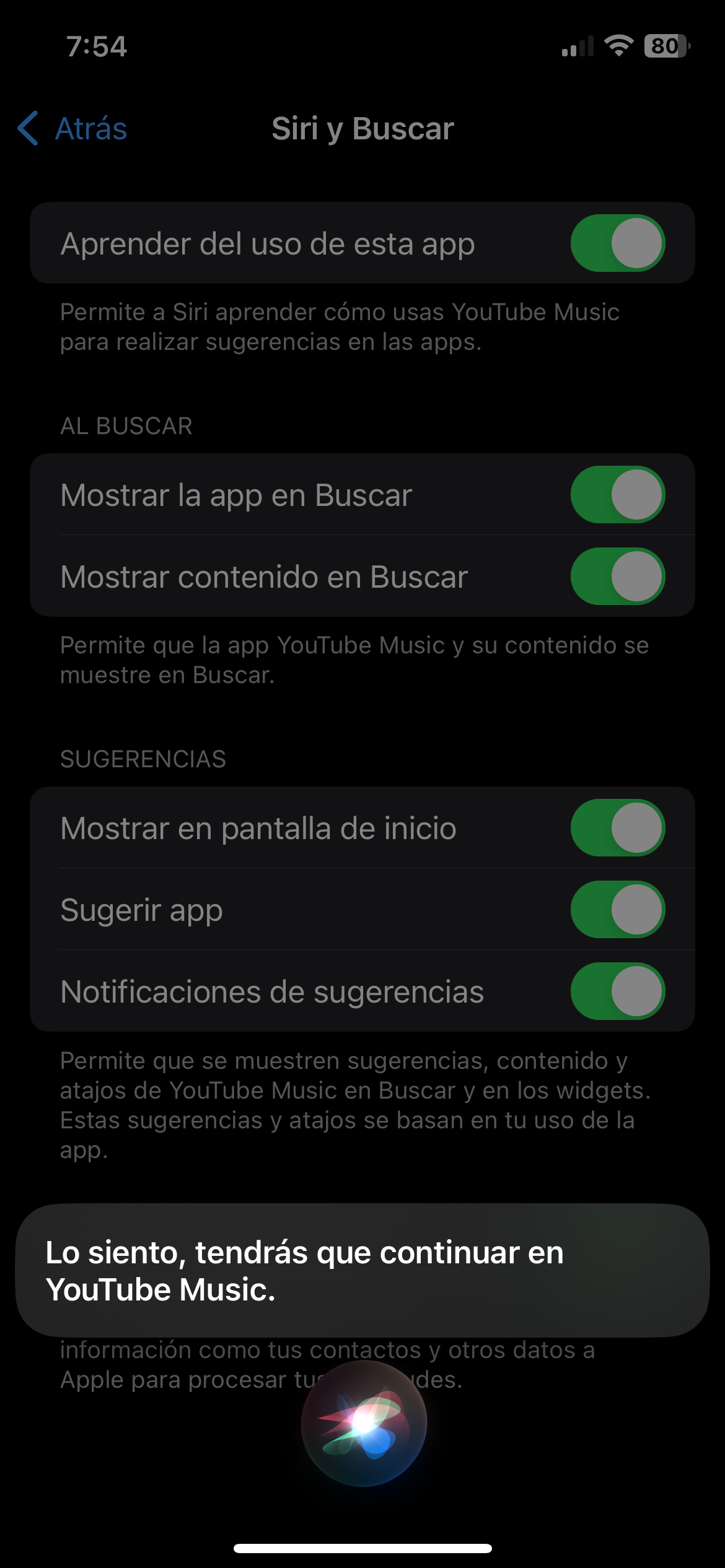The height and width of the screenshot is (1568, 725).
Task: Tap the Siri orb to speak again
Action: click(x=364, y=1424)
